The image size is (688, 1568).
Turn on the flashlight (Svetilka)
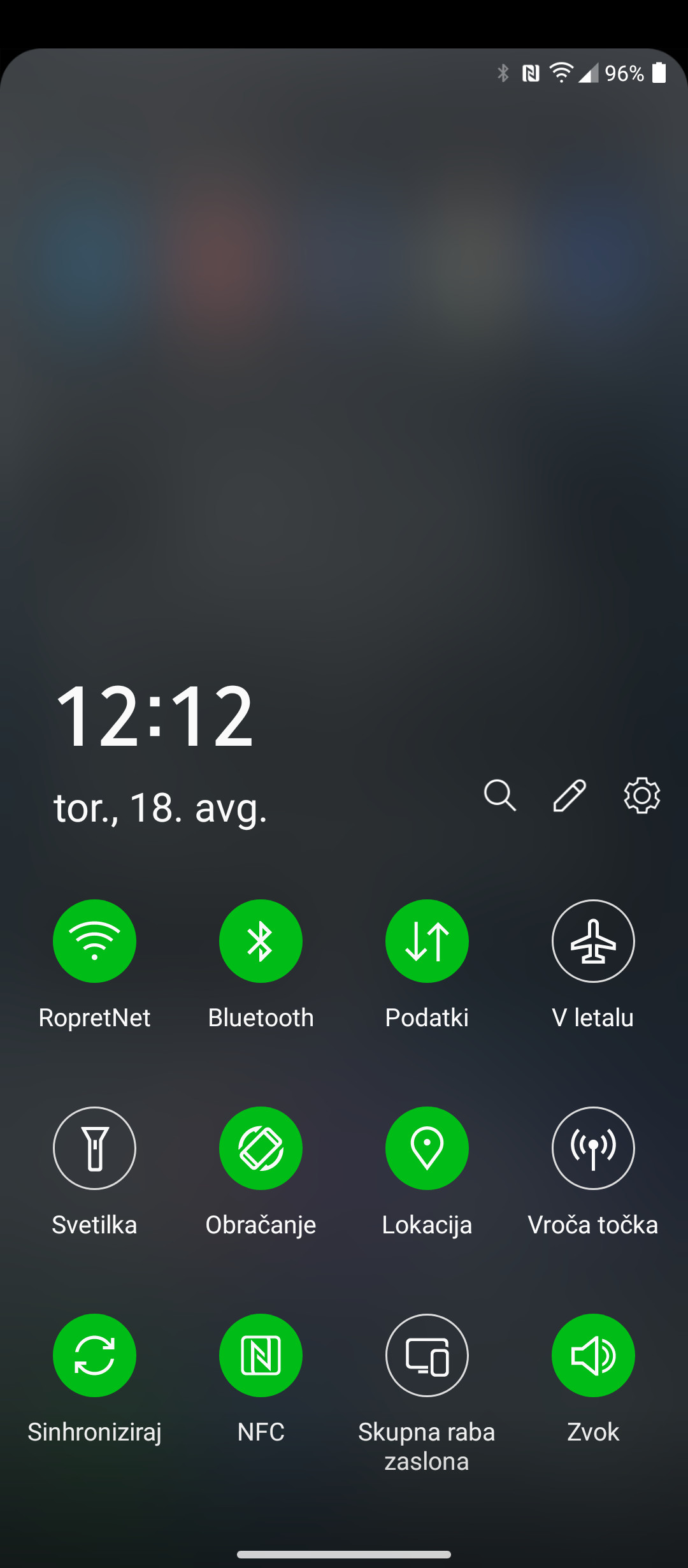point(94,1148)
